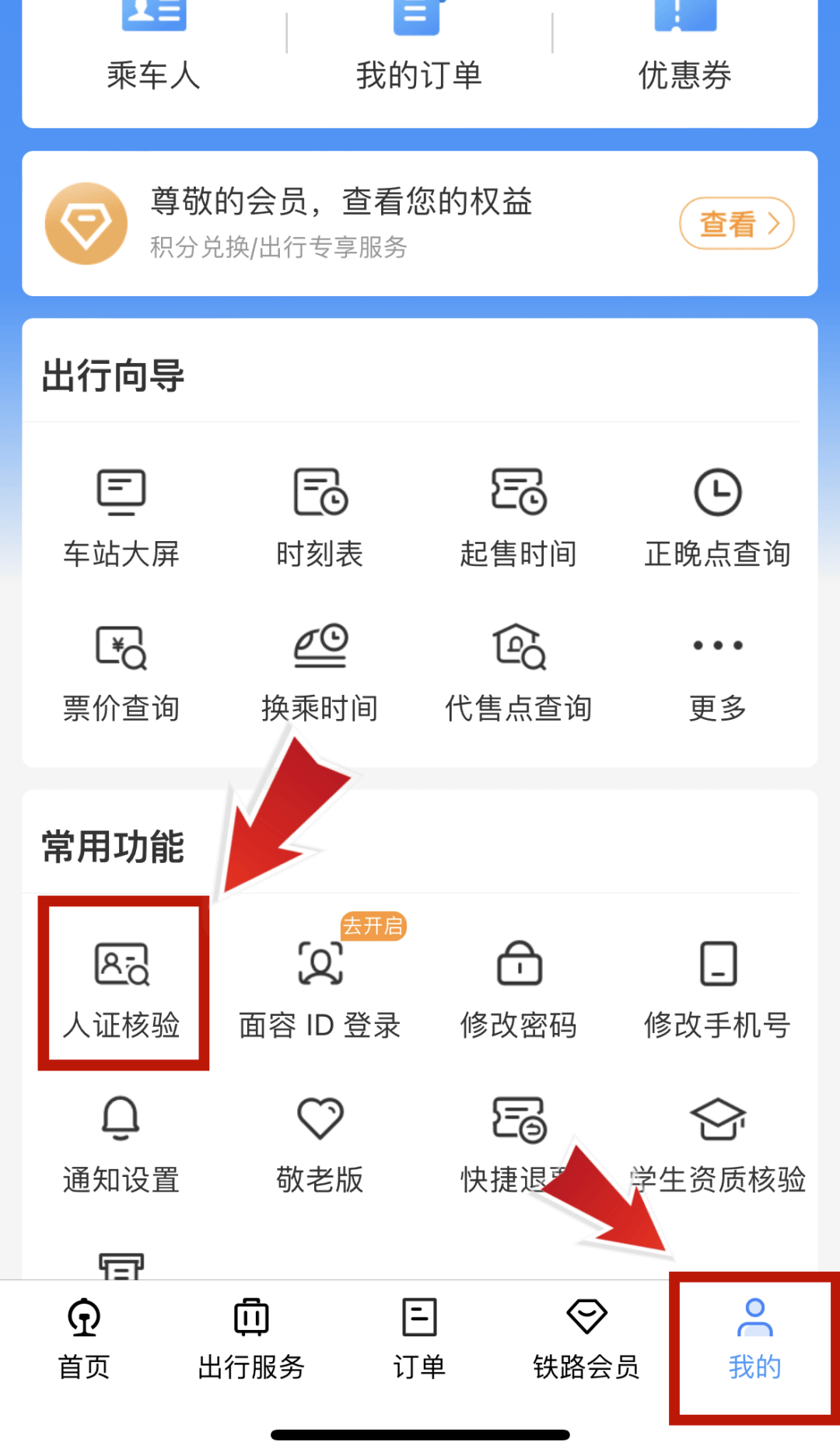Open the 铁路会员 membership tab

(x=586, y=1337)
